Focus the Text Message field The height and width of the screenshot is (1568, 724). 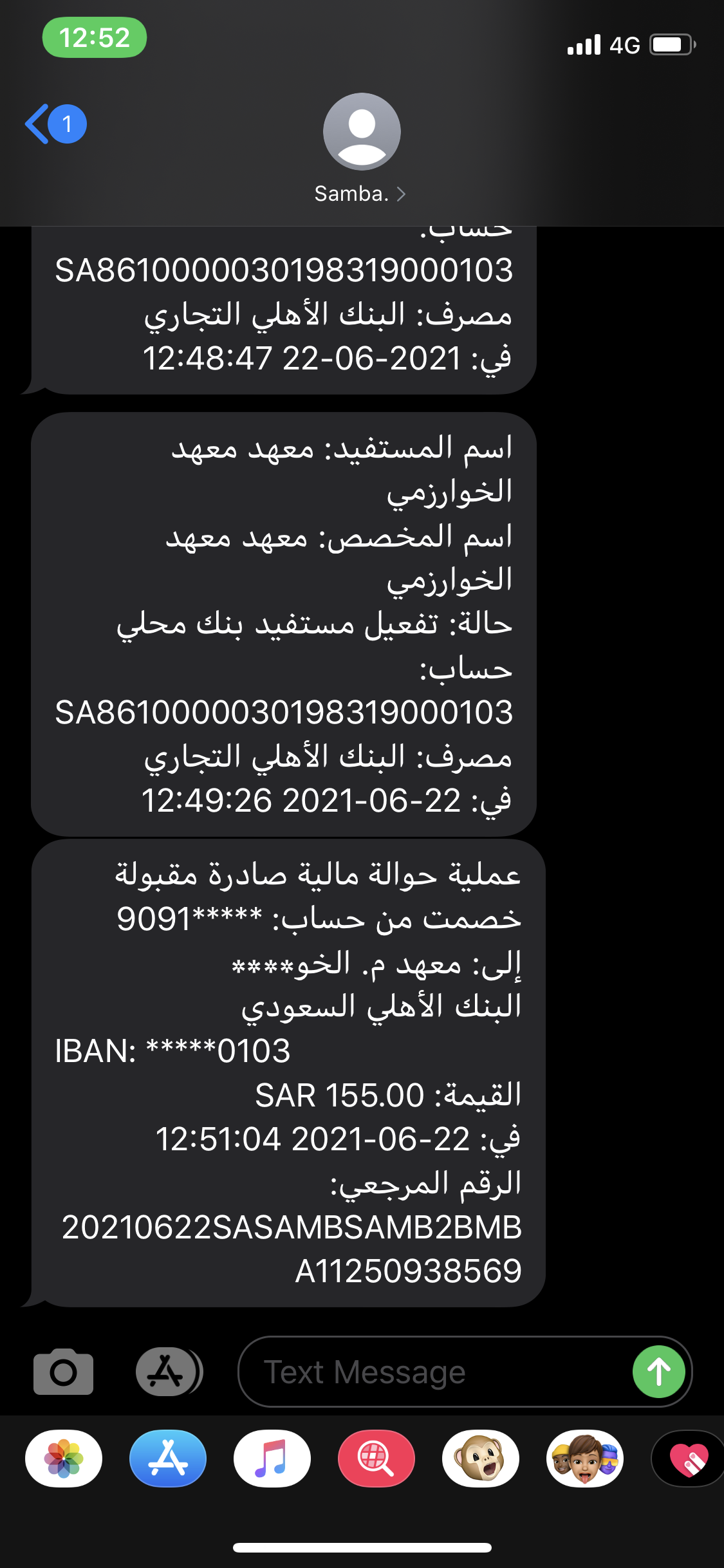[x=438, y=1372]
